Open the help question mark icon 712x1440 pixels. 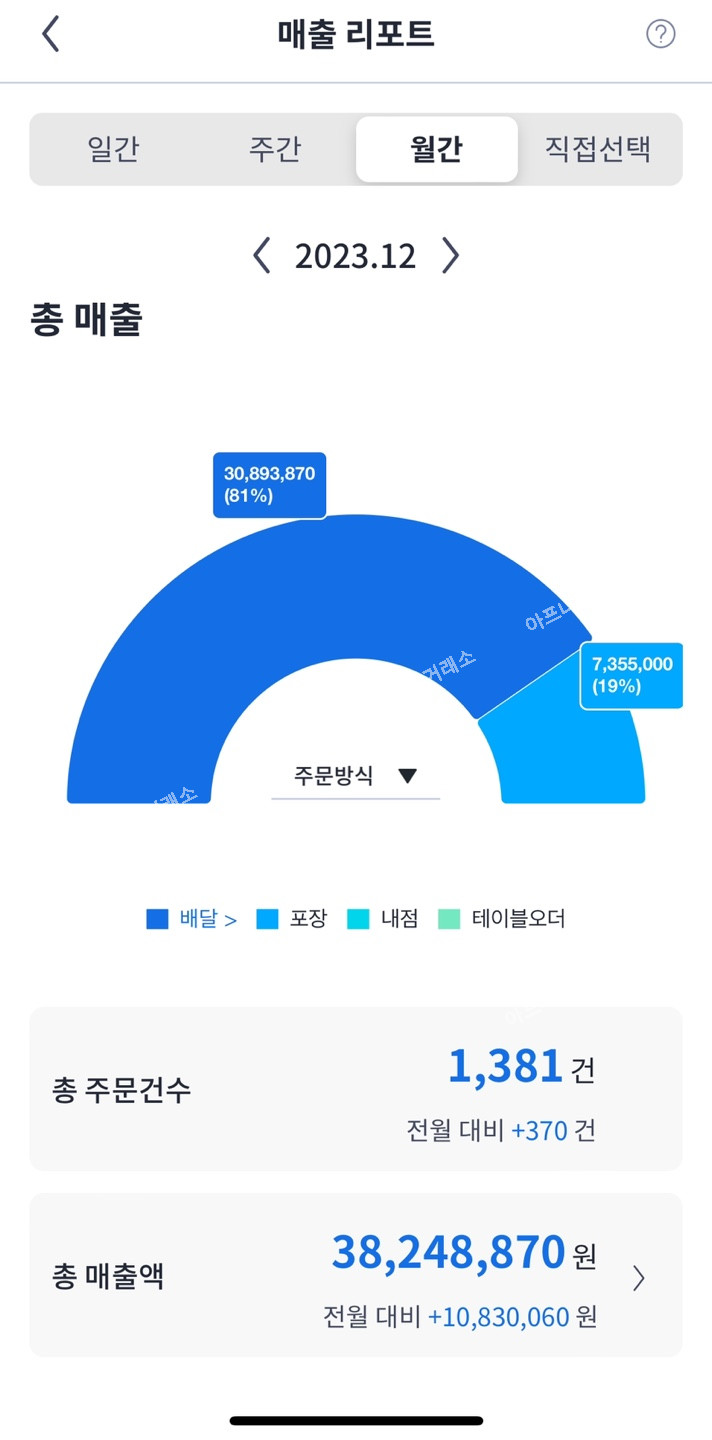(x=661, y=34)
